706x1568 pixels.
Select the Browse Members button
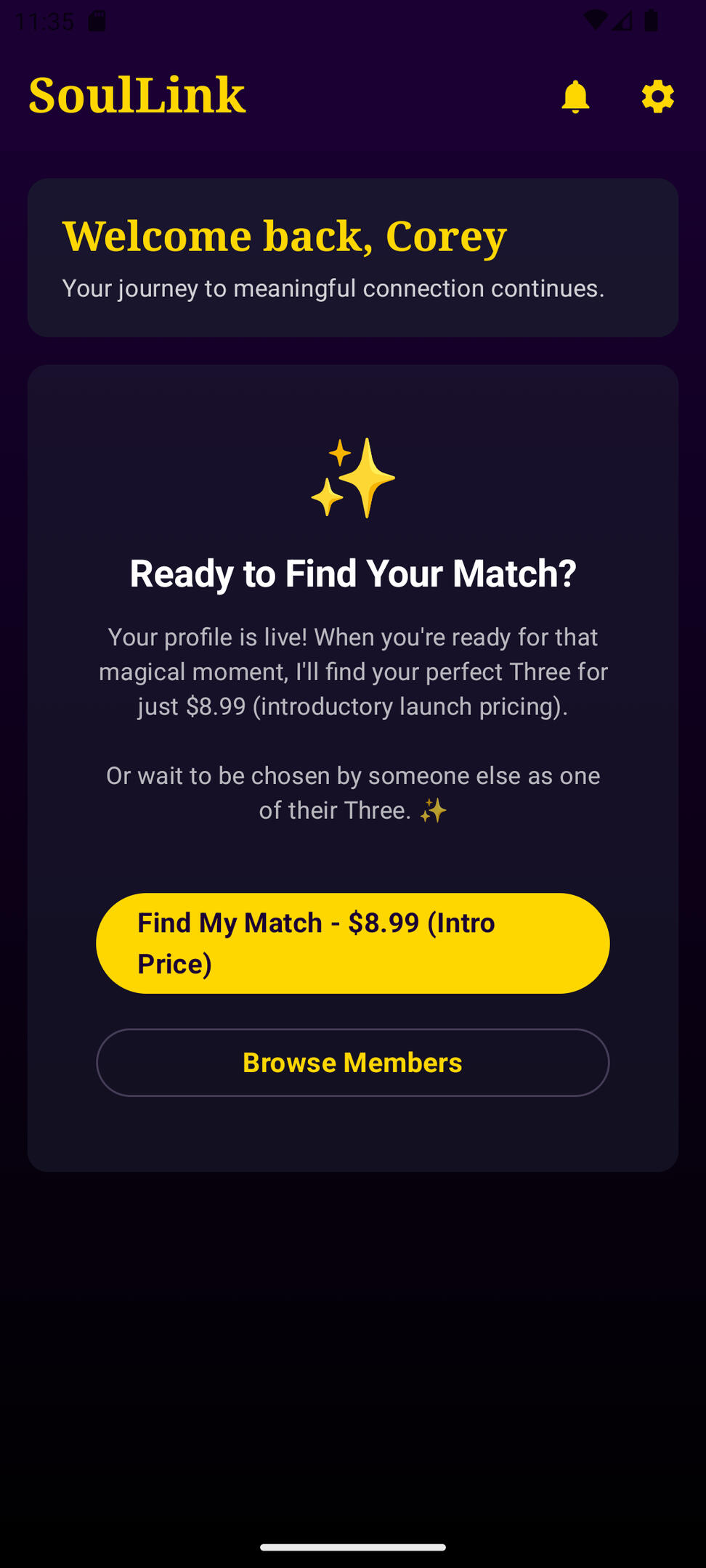(352, 1062)
